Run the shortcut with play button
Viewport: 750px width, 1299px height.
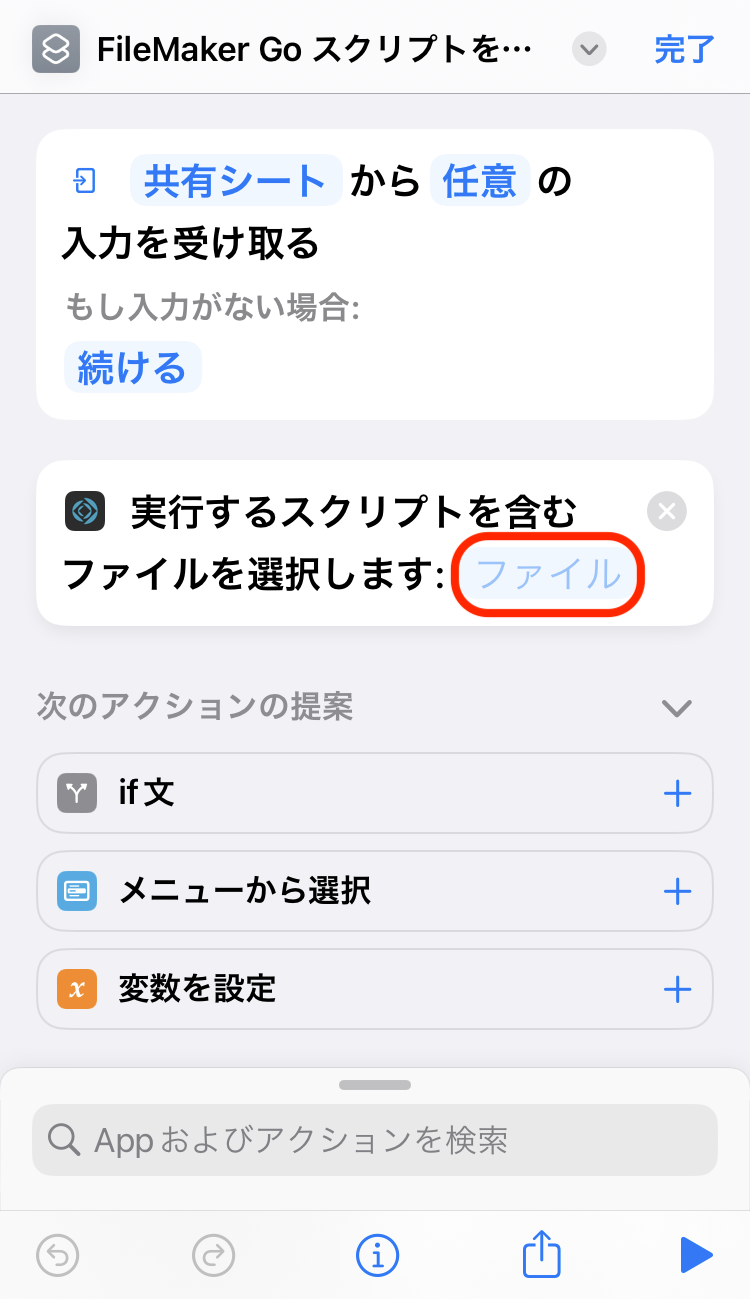tap(695, 1254)
